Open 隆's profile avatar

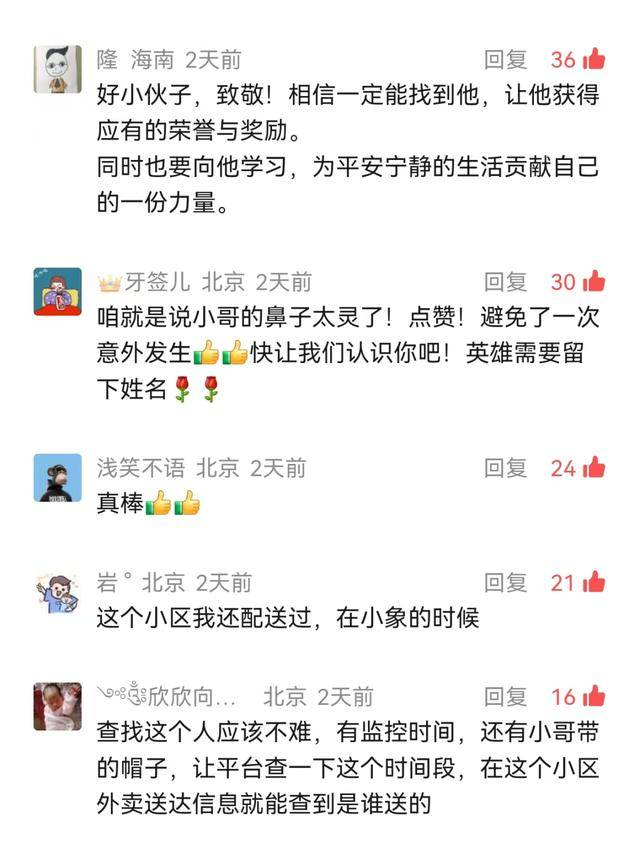point(57,70)
